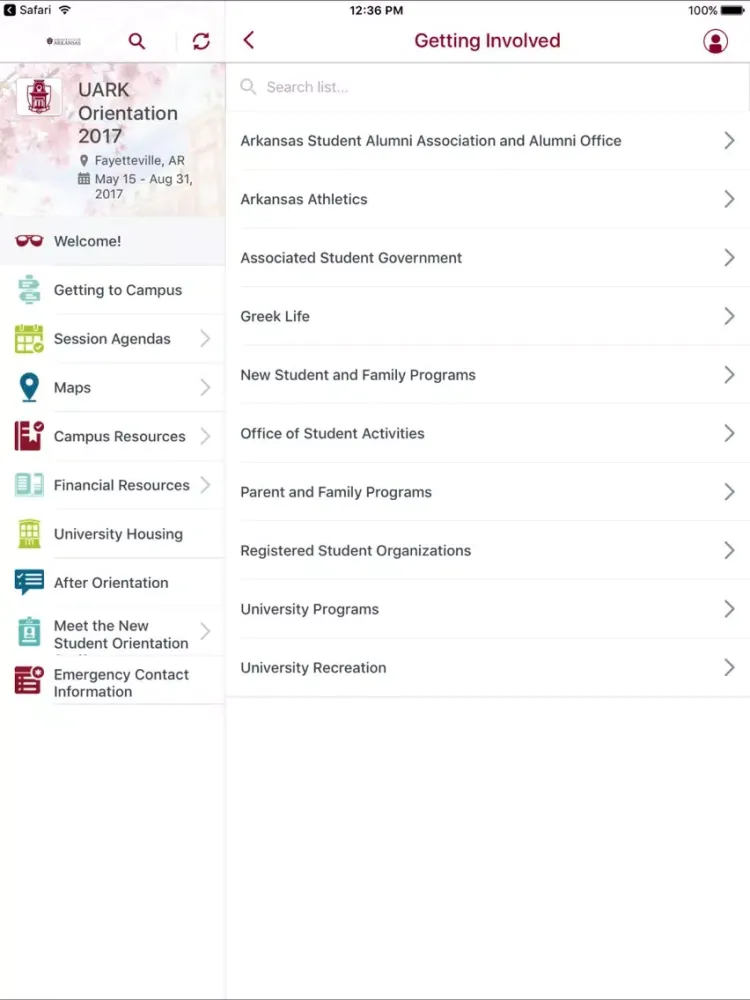The height and width of the screenshot is (1000, 750).
Task: Go back from Getting Involved
Action: tap(249, 40)
